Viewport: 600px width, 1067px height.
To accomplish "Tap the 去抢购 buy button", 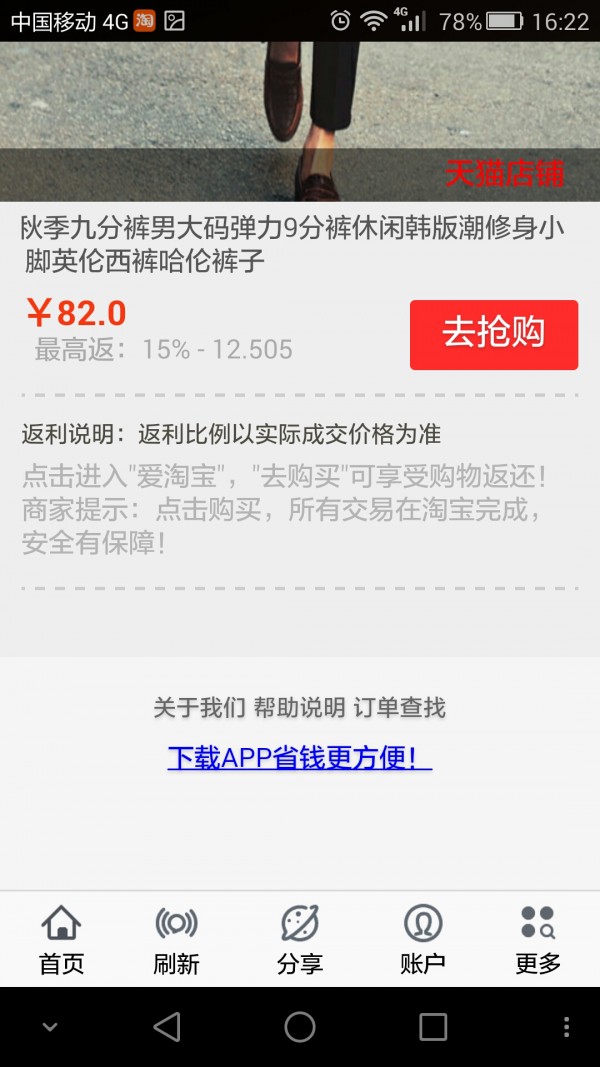I will [494, 334].
